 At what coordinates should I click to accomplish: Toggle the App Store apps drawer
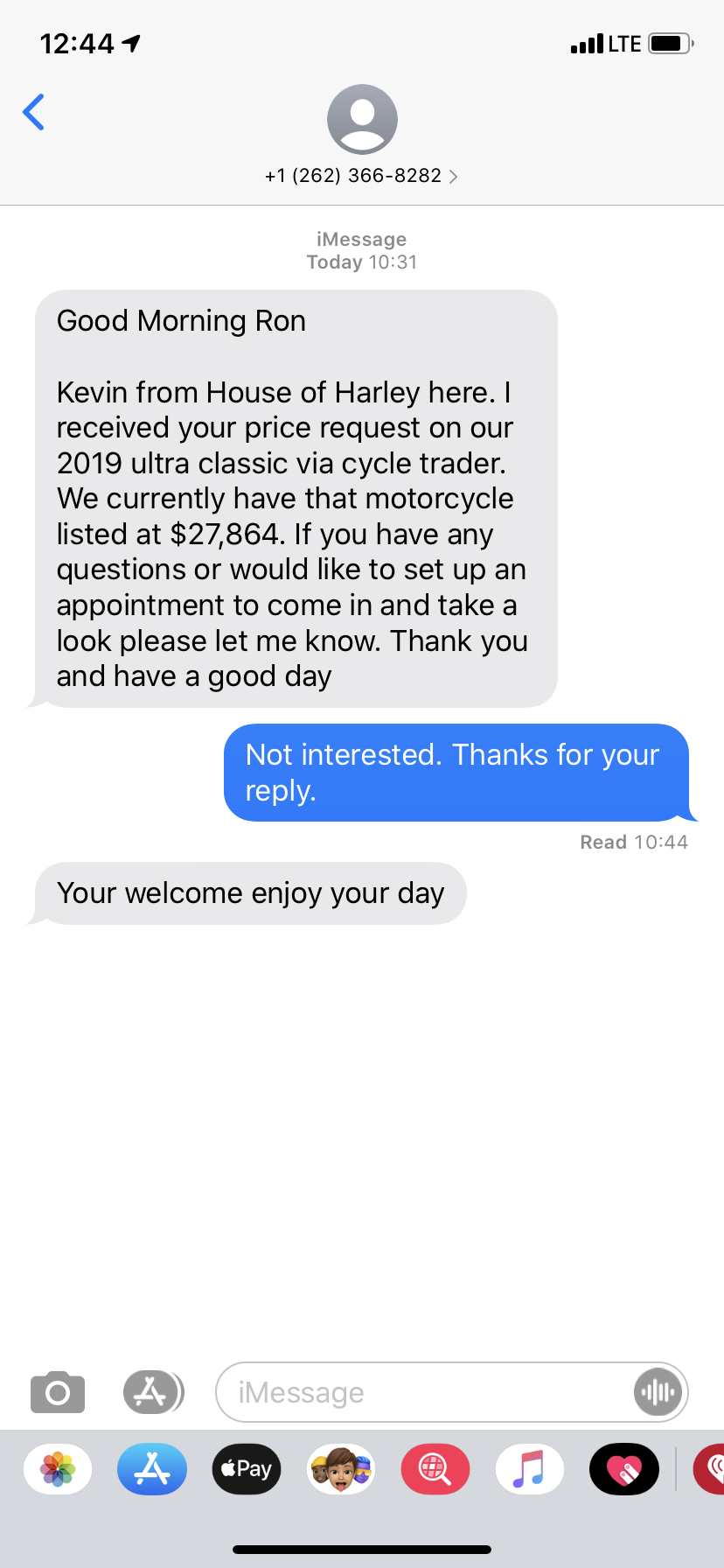[153, 1392]
